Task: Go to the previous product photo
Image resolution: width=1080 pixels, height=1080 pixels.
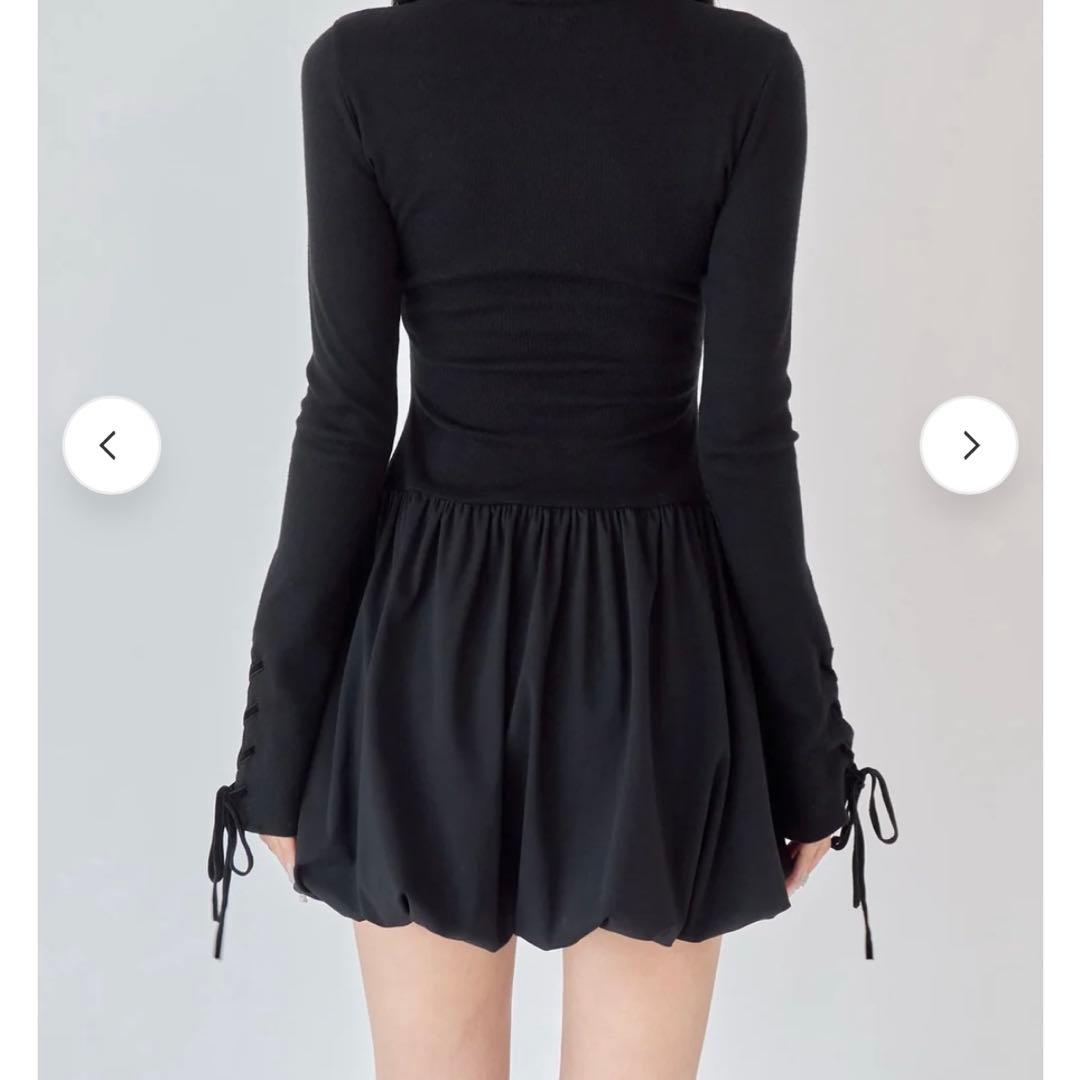Action: click(111, 445)
